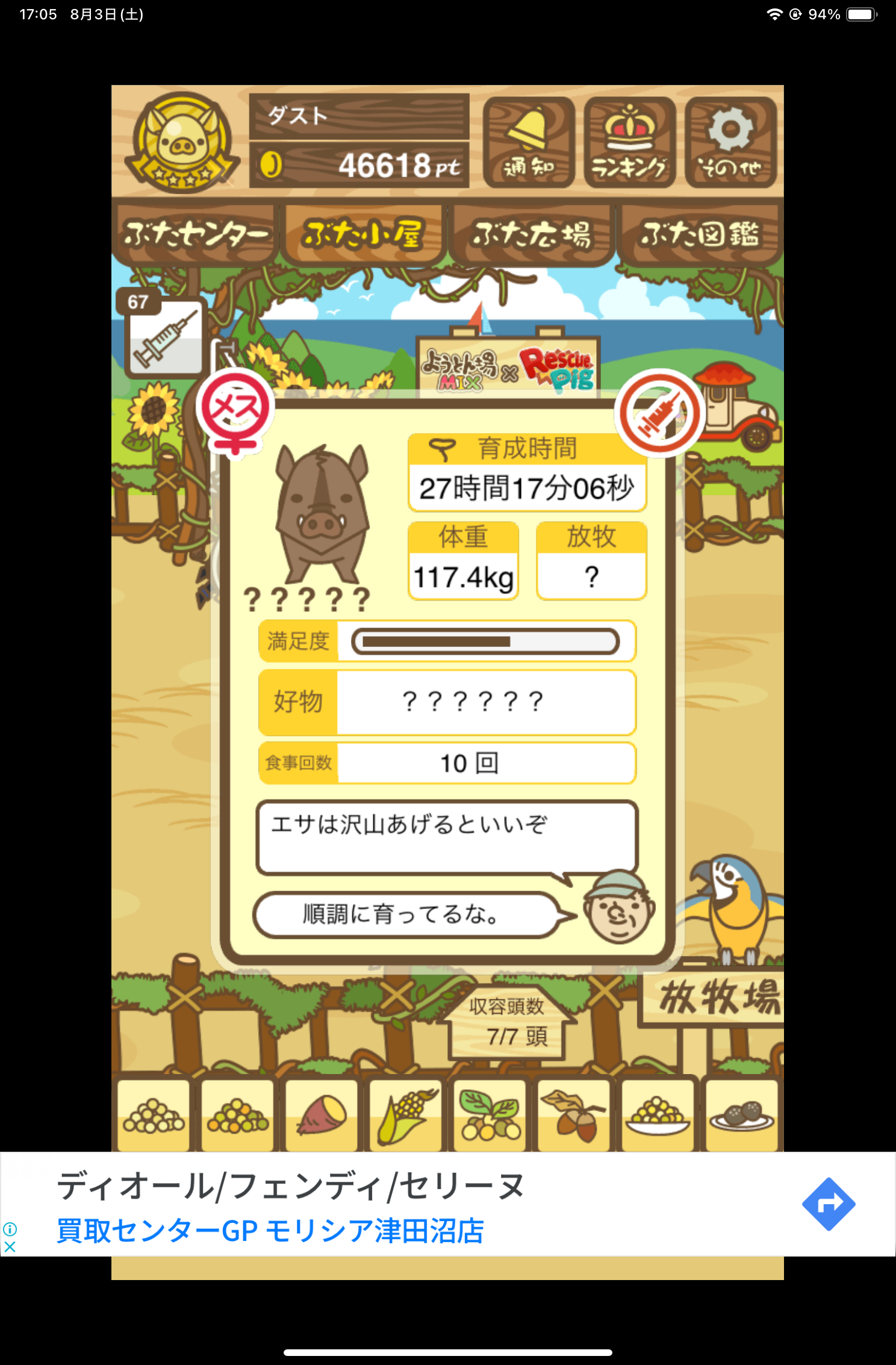Open the ad's blue direction arrow
Screen dimensions: 896x1365
pos(828,1204)
